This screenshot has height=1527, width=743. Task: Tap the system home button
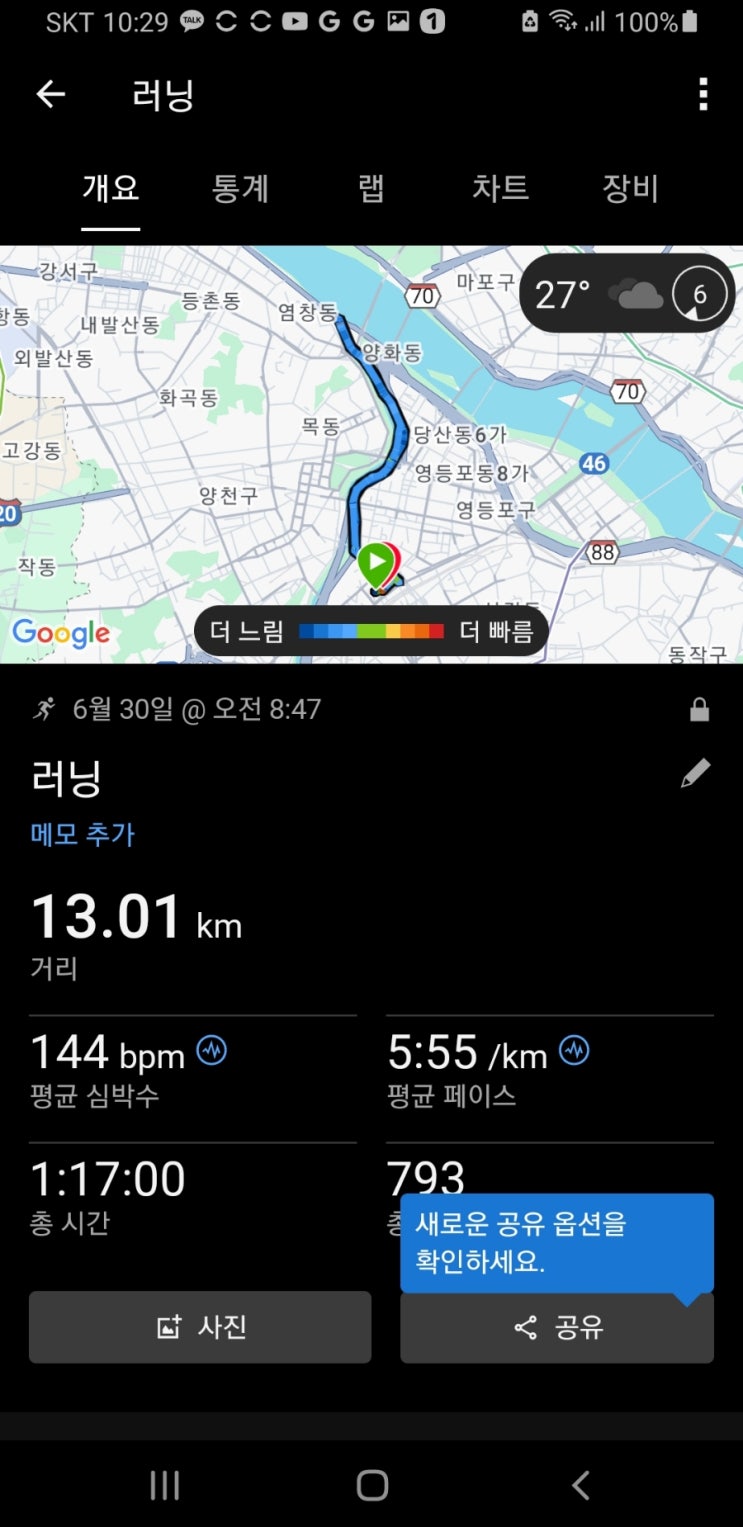coord(372,1485)
